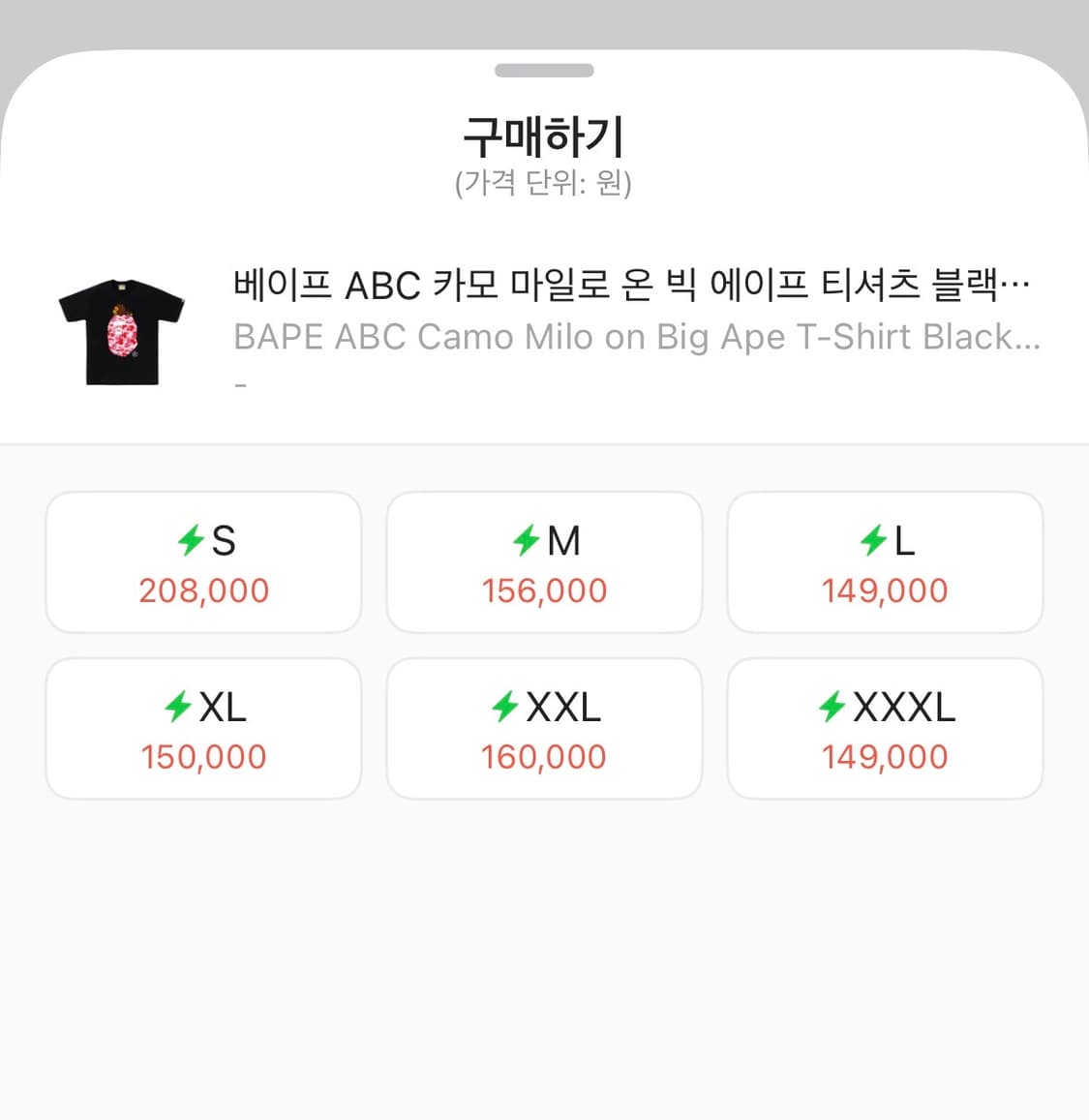1089x1120 pixels.
Task: Select the XL size tile showing 150,000
Action: (203, 728)
